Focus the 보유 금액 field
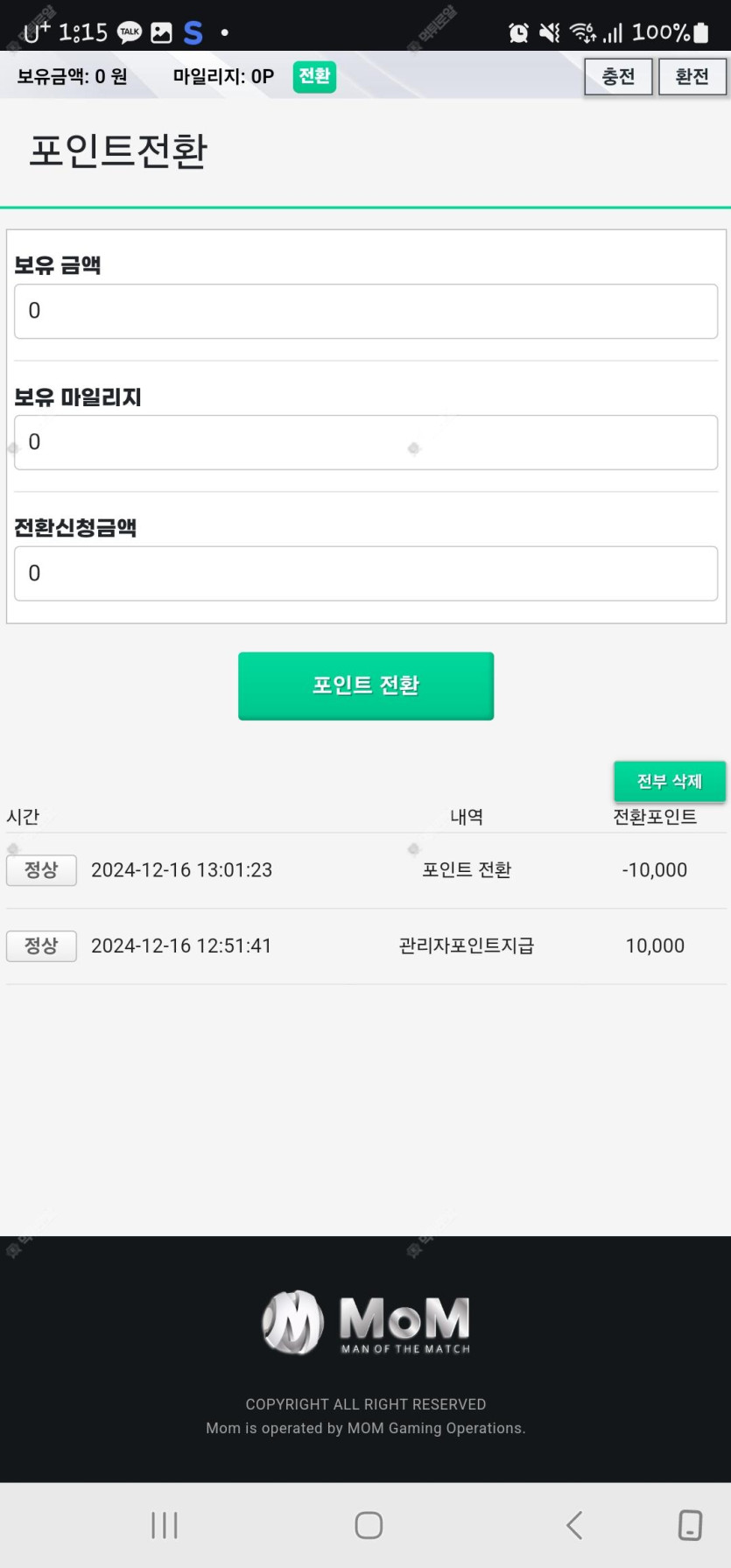The height and width of the screenshot is (1568, 731). pyautogui.click(x=366, y=311)
